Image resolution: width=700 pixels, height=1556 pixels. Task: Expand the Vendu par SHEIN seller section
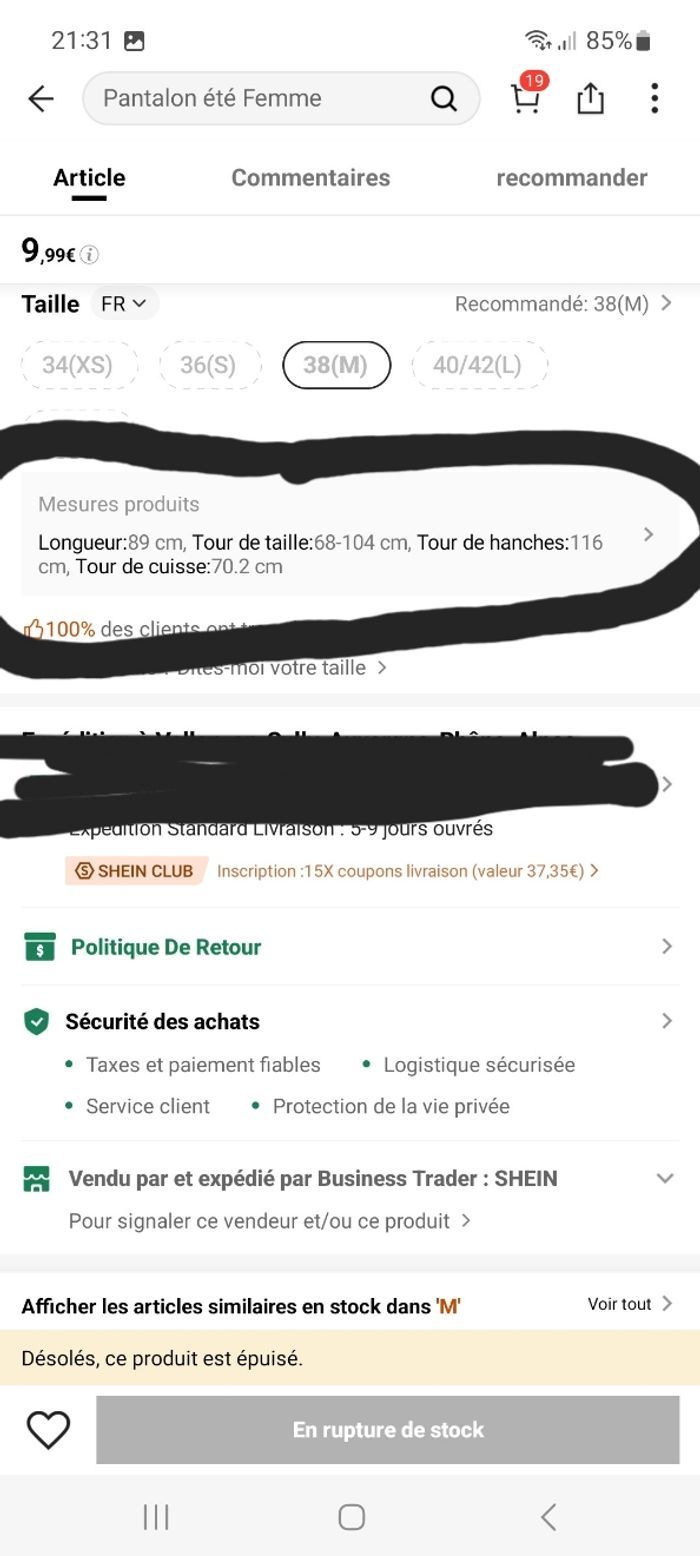point(664,1178)
